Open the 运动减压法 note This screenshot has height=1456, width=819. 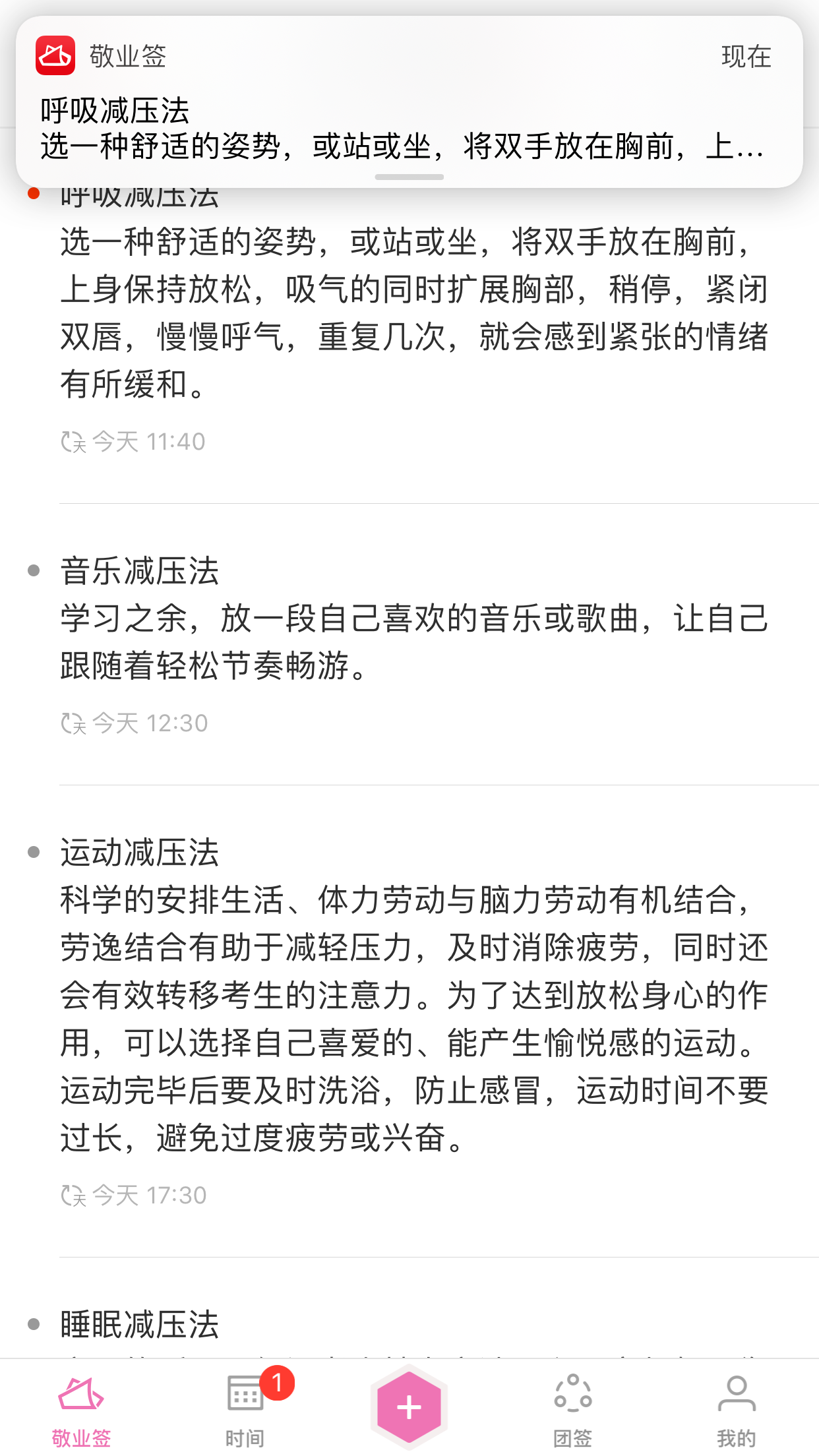(414, 1021)
